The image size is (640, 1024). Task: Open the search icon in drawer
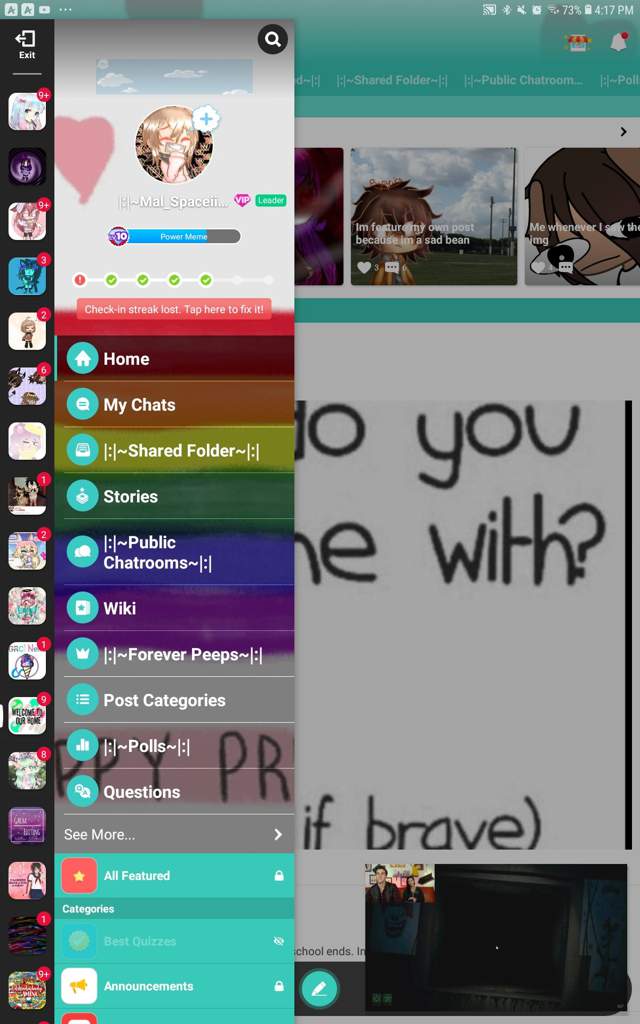tap(272, 40)
